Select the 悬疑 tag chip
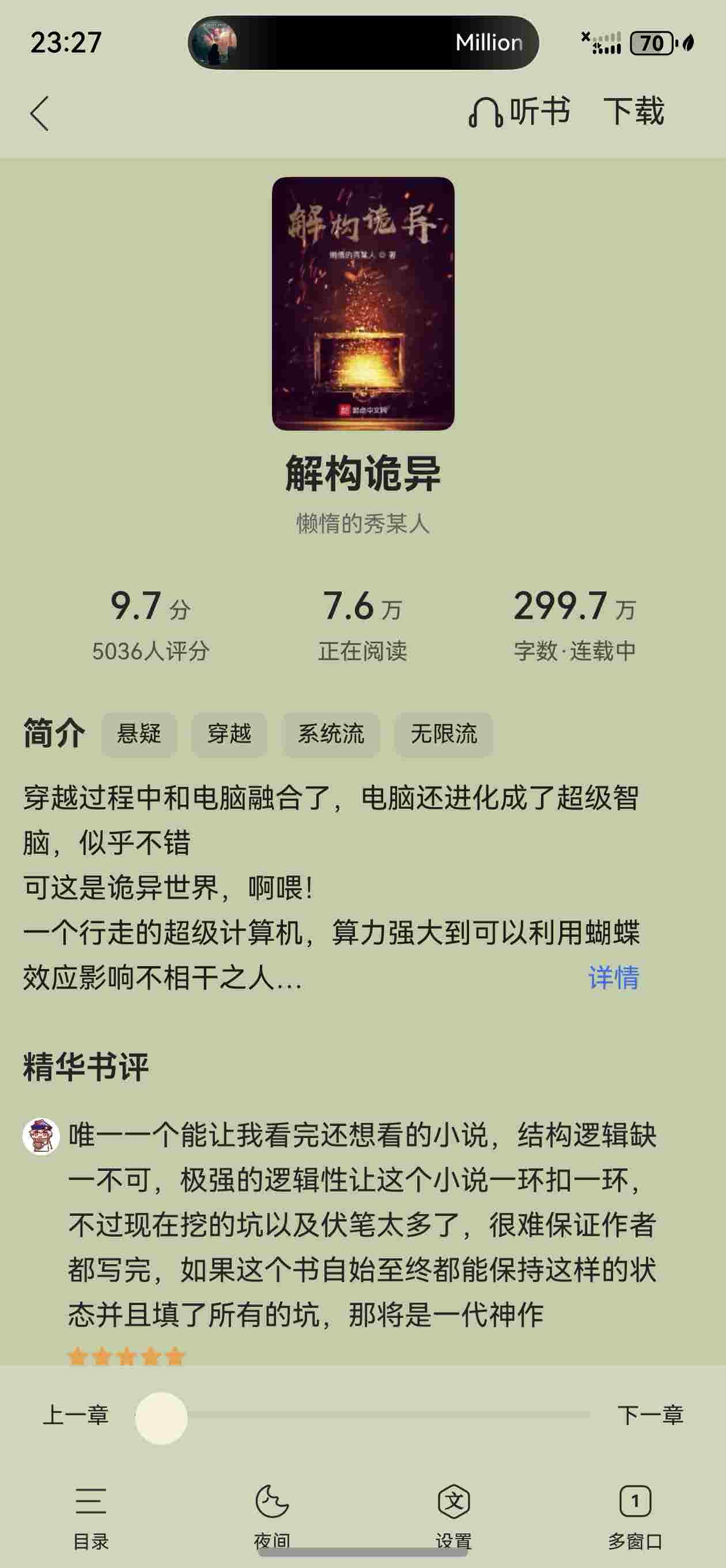The image size is (726, 1568). pos(139,734)
